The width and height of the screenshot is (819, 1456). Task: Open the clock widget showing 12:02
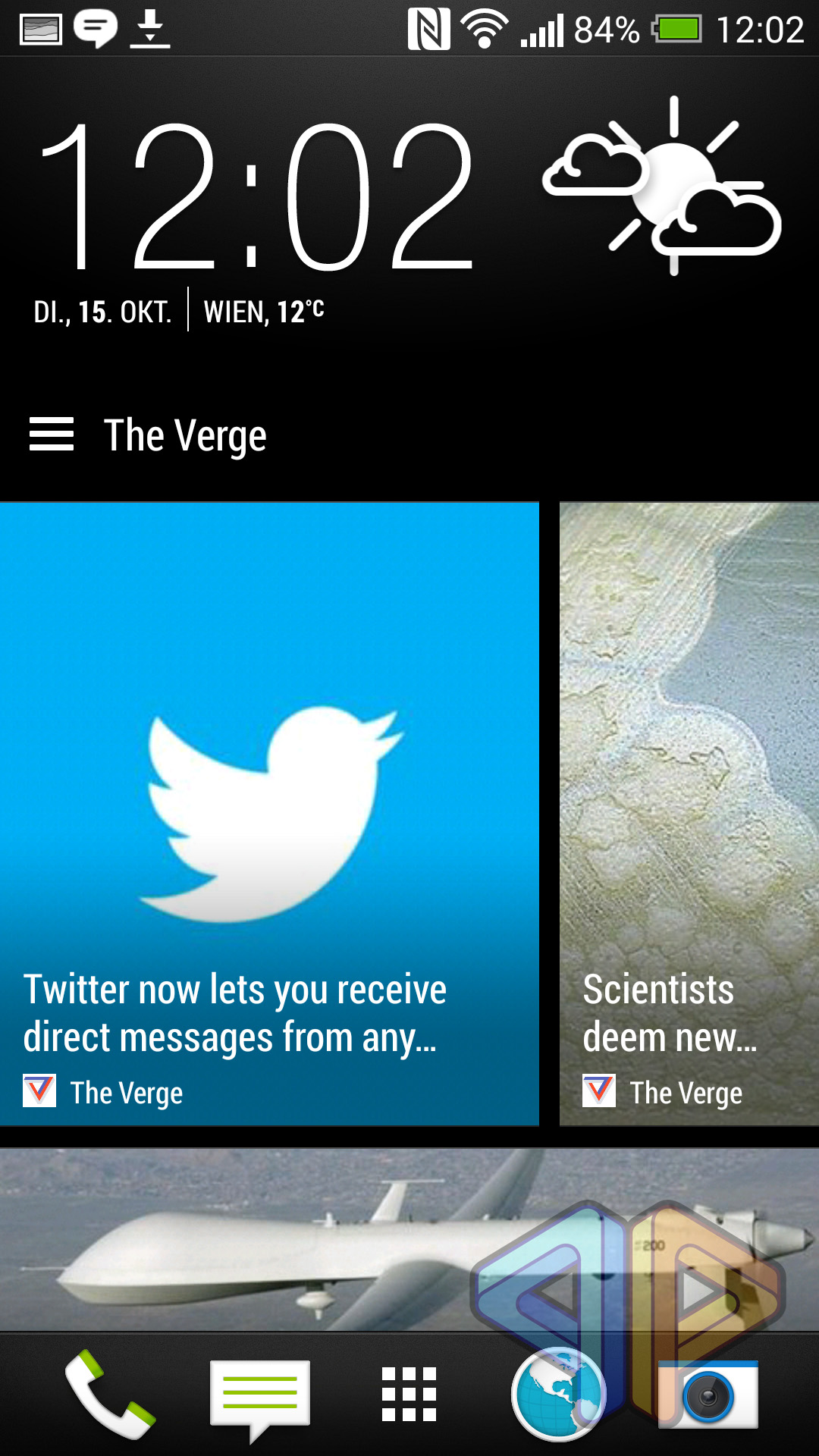(256, 196)
